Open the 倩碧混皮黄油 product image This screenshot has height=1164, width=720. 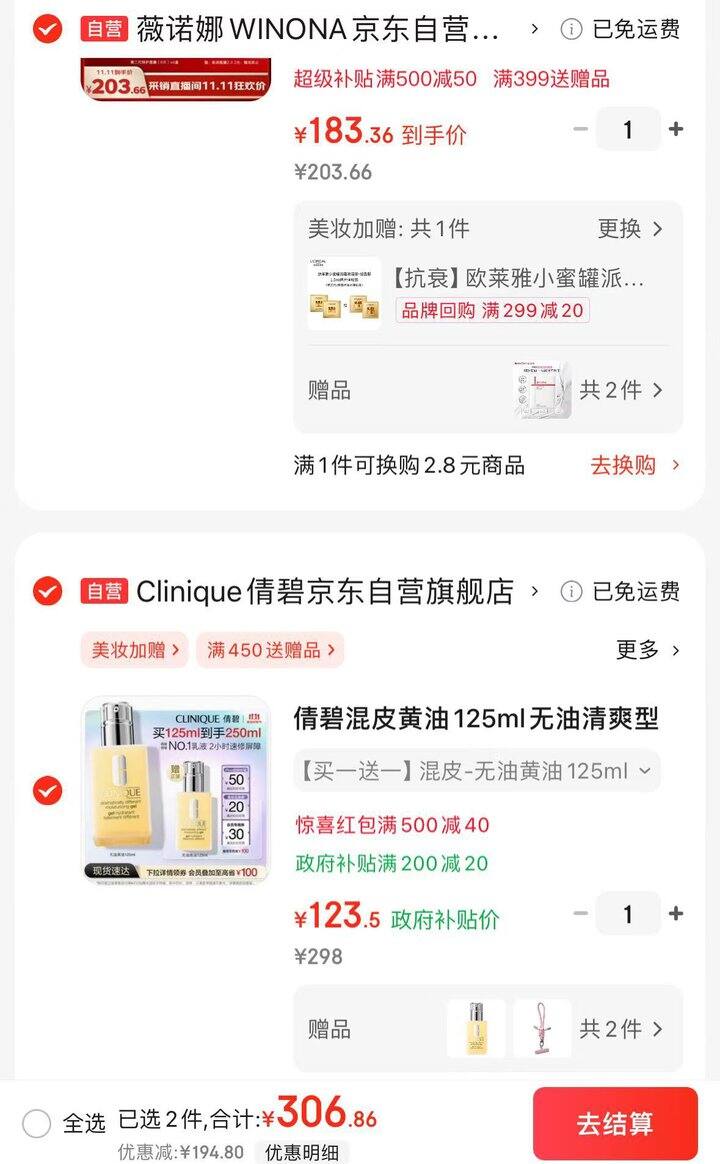pyautogui.click(x=176, y=790)
